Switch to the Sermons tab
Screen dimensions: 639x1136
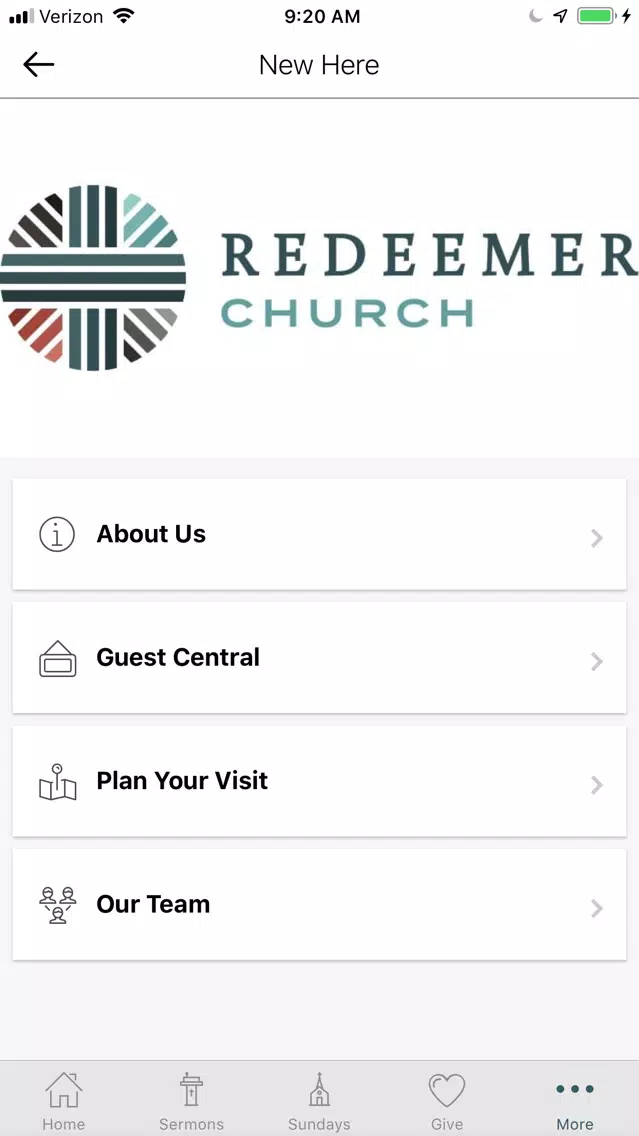click(191, 1101)
